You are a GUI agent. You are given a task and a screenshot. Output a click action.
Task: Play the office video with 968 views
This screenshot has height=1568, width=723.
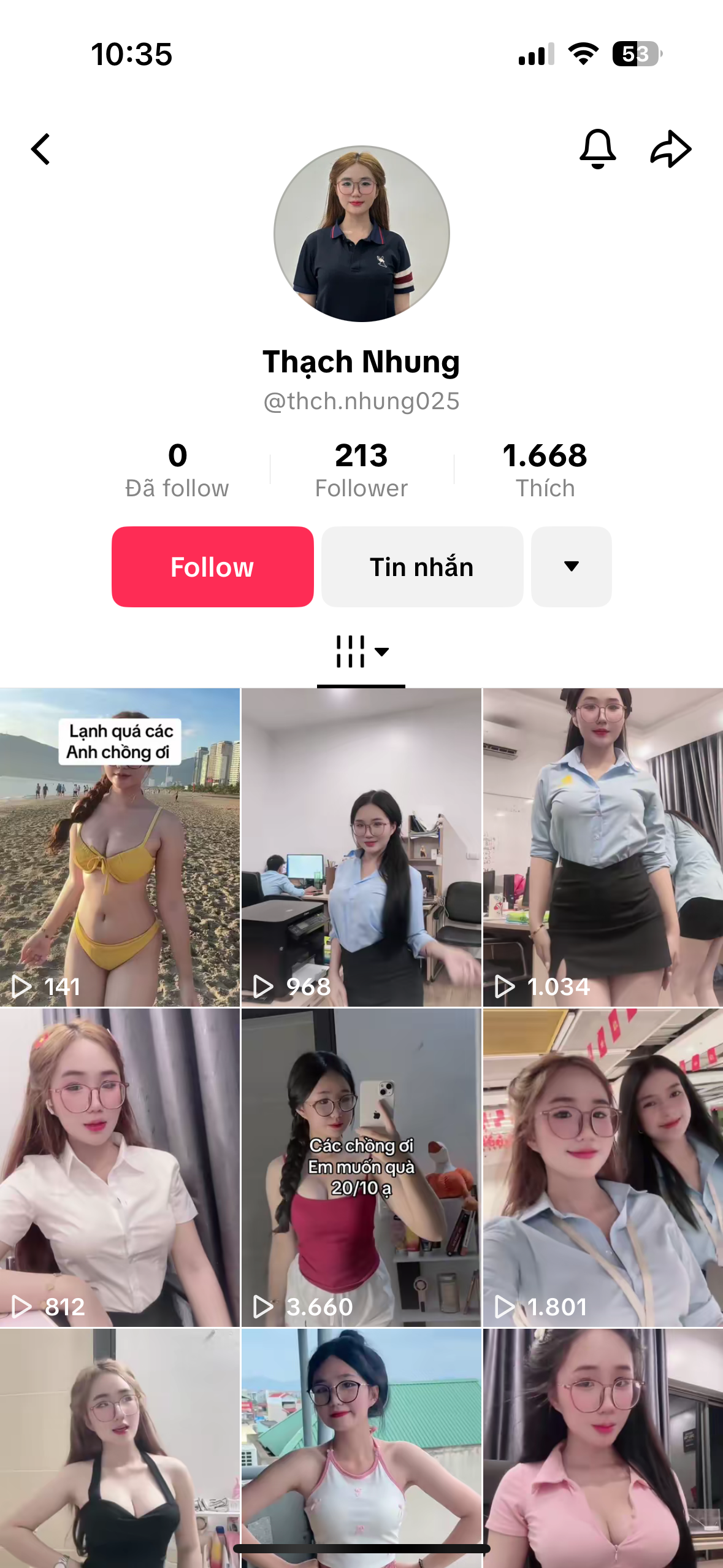tap(361, 847)
